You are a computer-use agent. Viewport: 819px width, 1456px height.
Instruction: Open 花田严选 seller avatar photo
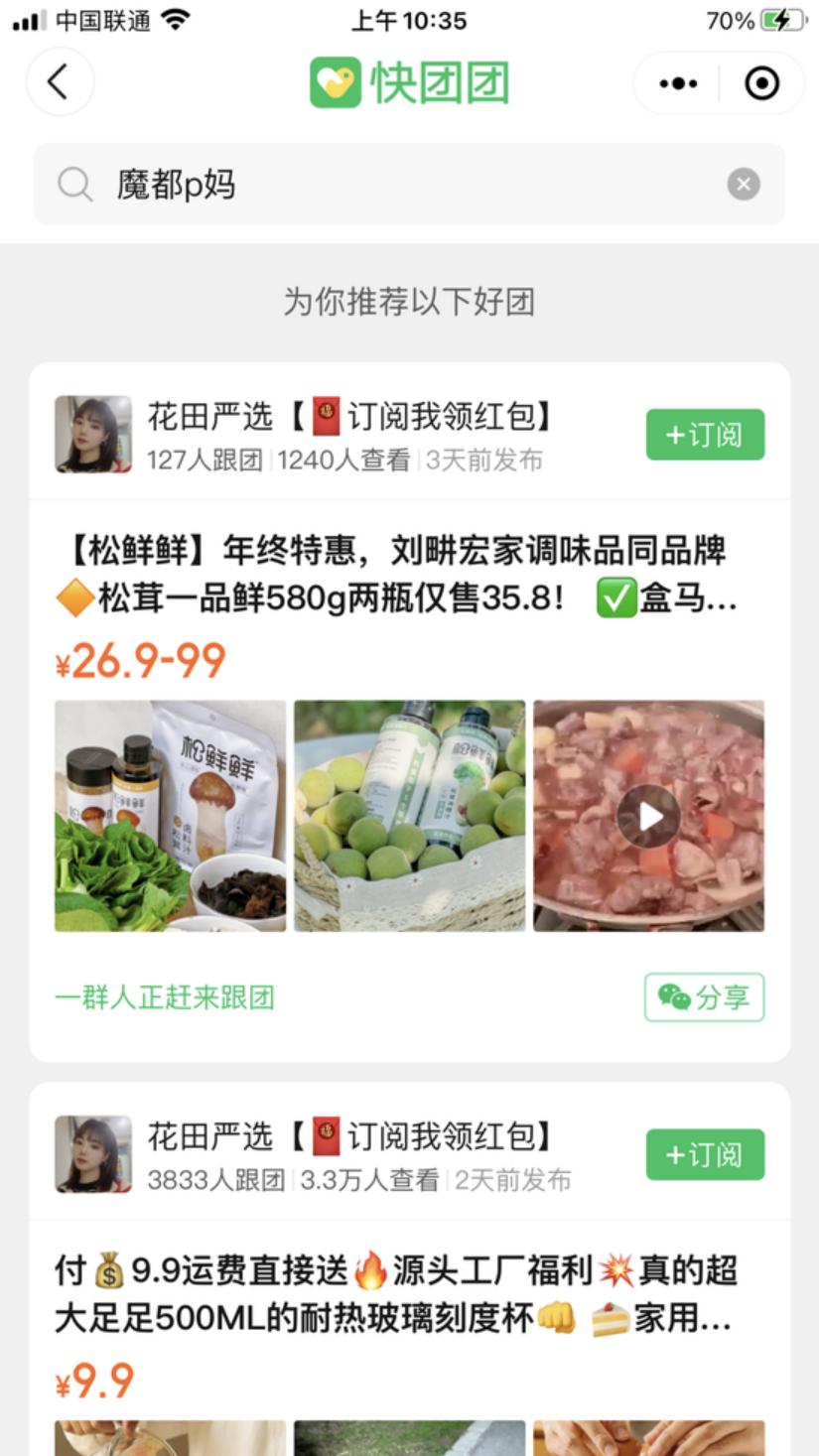coord(92,434)
